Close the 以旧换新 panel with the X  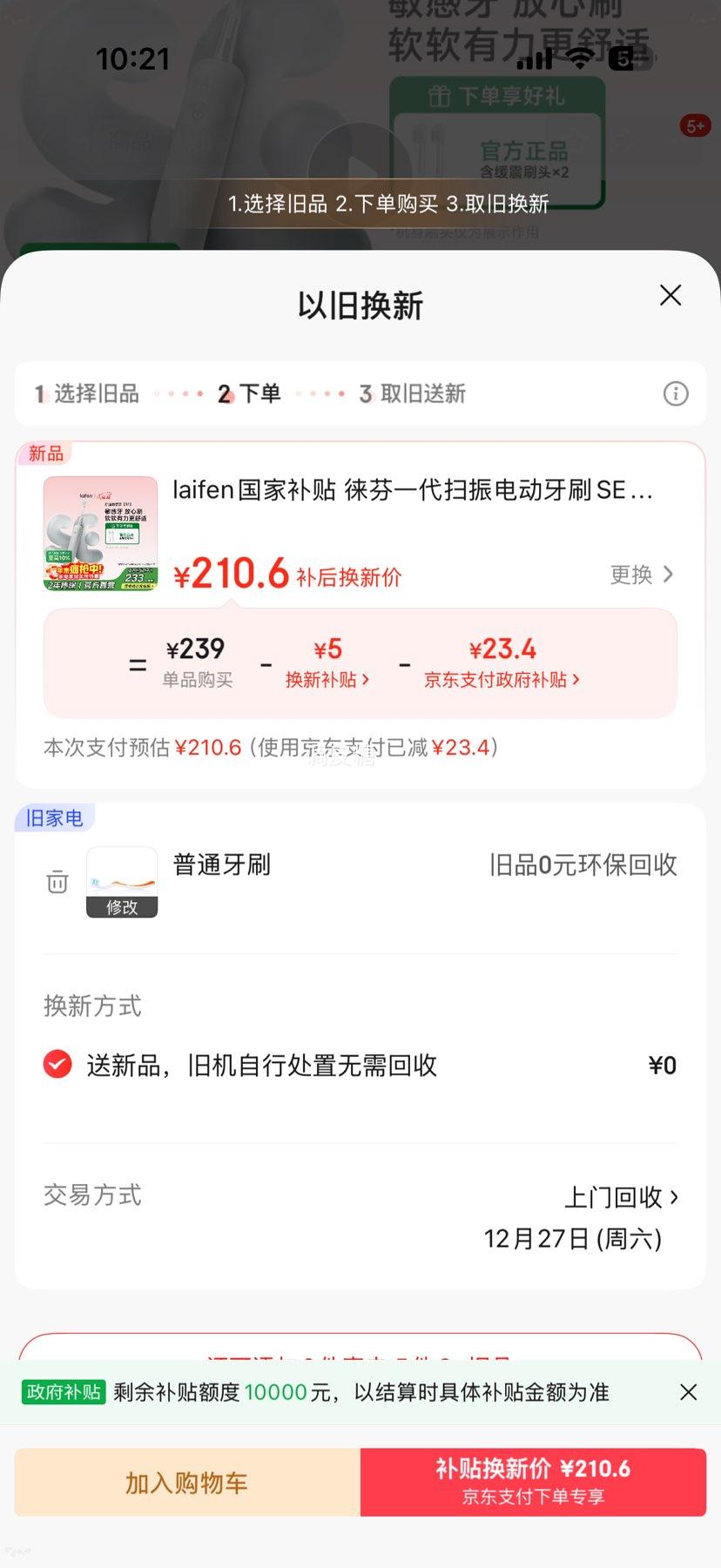670,296
